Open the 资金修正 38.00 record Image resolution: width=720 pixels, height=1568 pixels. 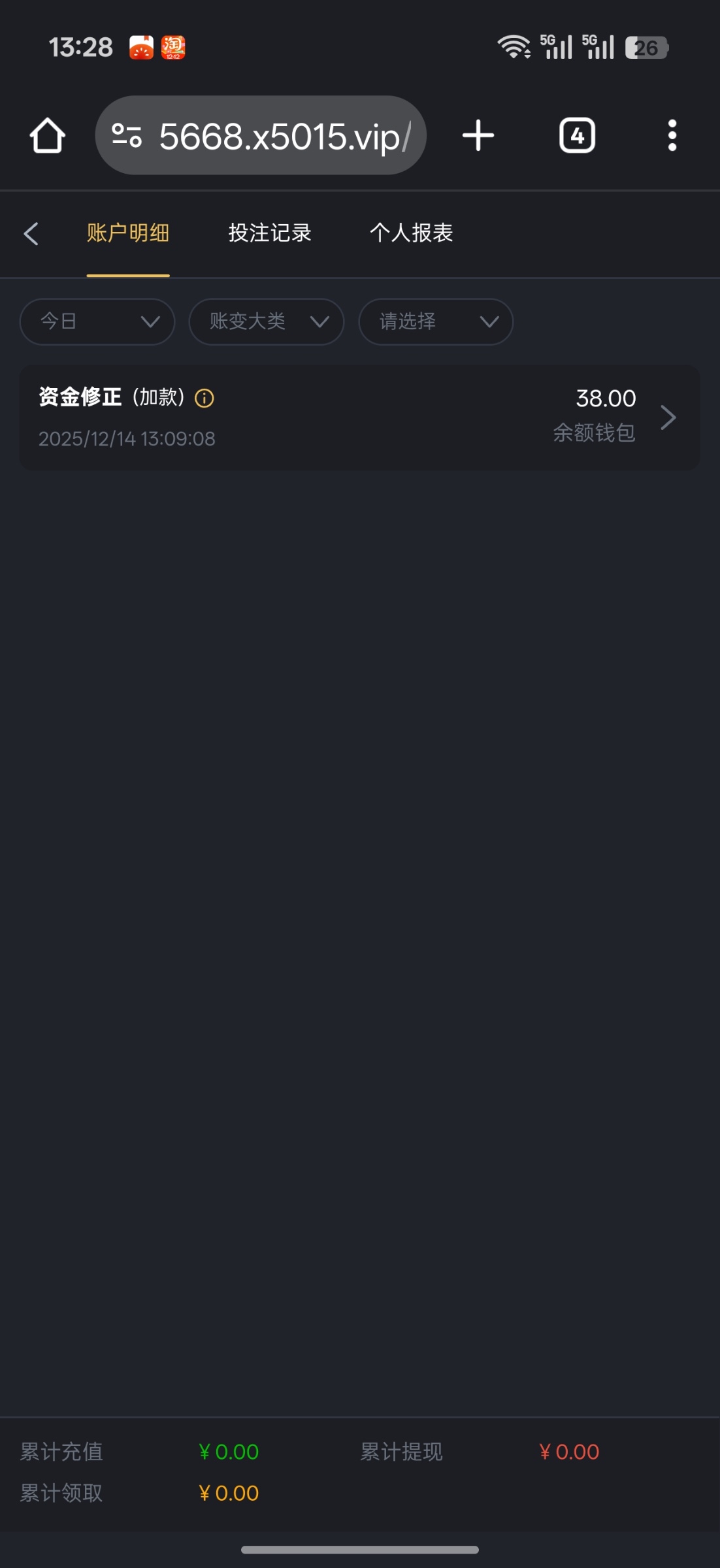(x=359, y=417)
